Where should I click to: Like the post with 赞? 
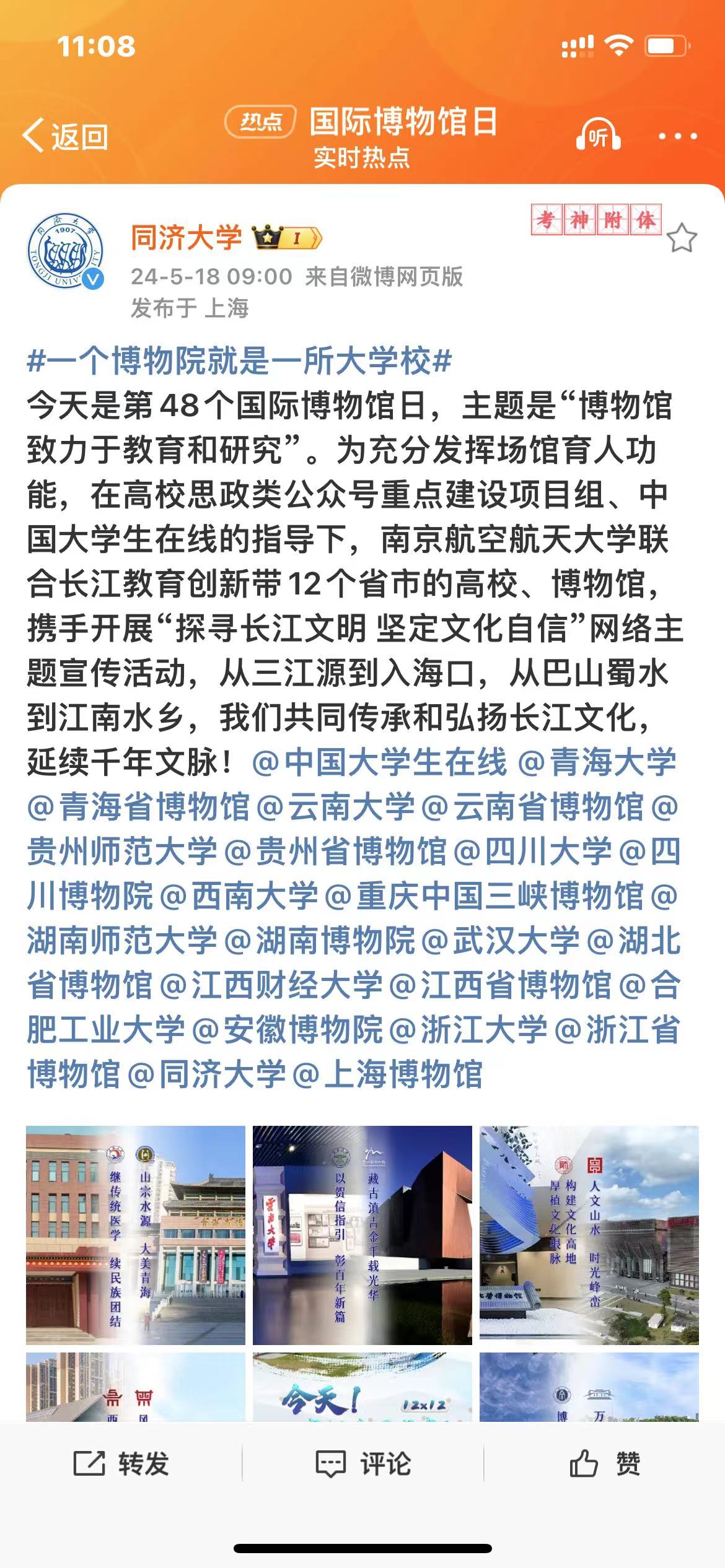tap(604, 1464)
